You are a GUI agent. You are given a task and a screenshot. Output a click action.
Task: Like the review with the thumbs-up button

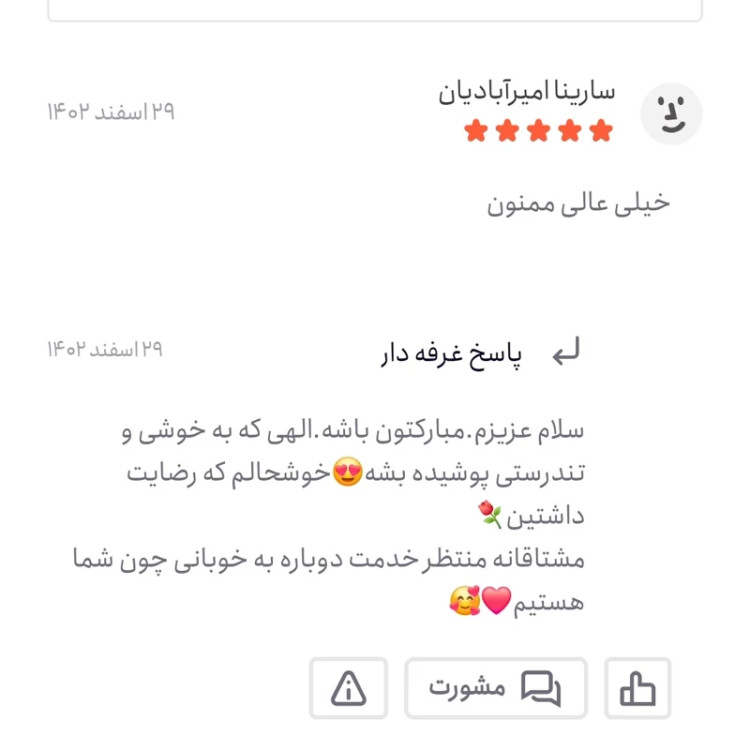tap(637, 688)
